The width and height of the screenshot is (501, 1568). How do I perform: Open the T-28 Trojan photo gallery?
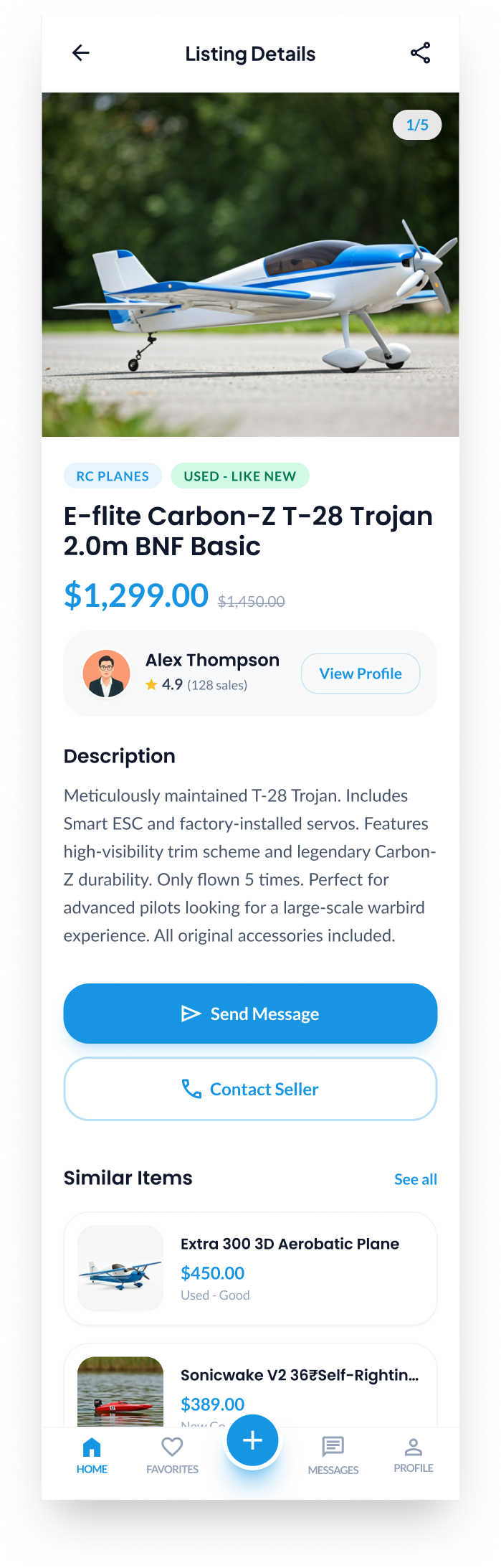click(x=250, y=264)
